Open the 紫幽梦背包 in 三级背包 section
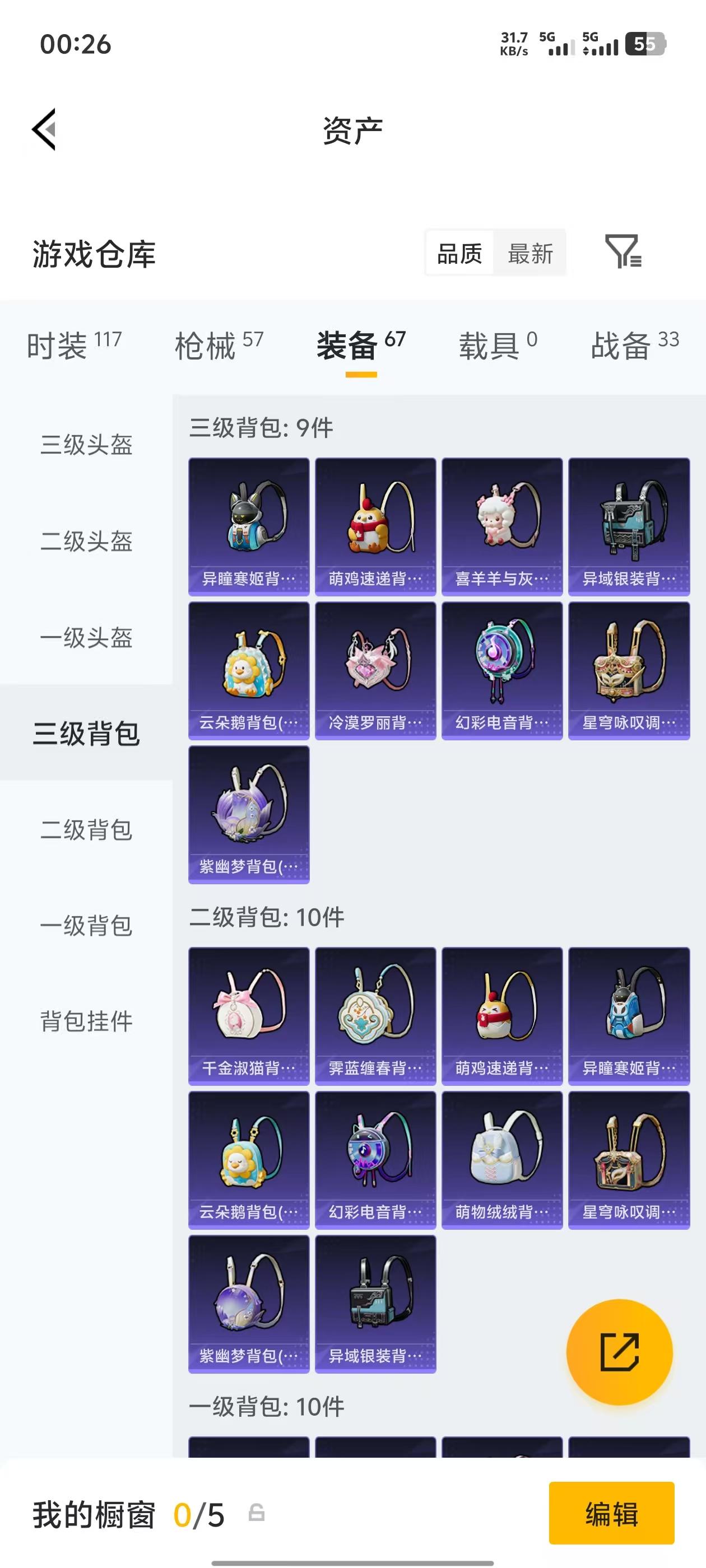Viewport: 706px width, 1568px height. pyautogui.click(x=248, y=813)
